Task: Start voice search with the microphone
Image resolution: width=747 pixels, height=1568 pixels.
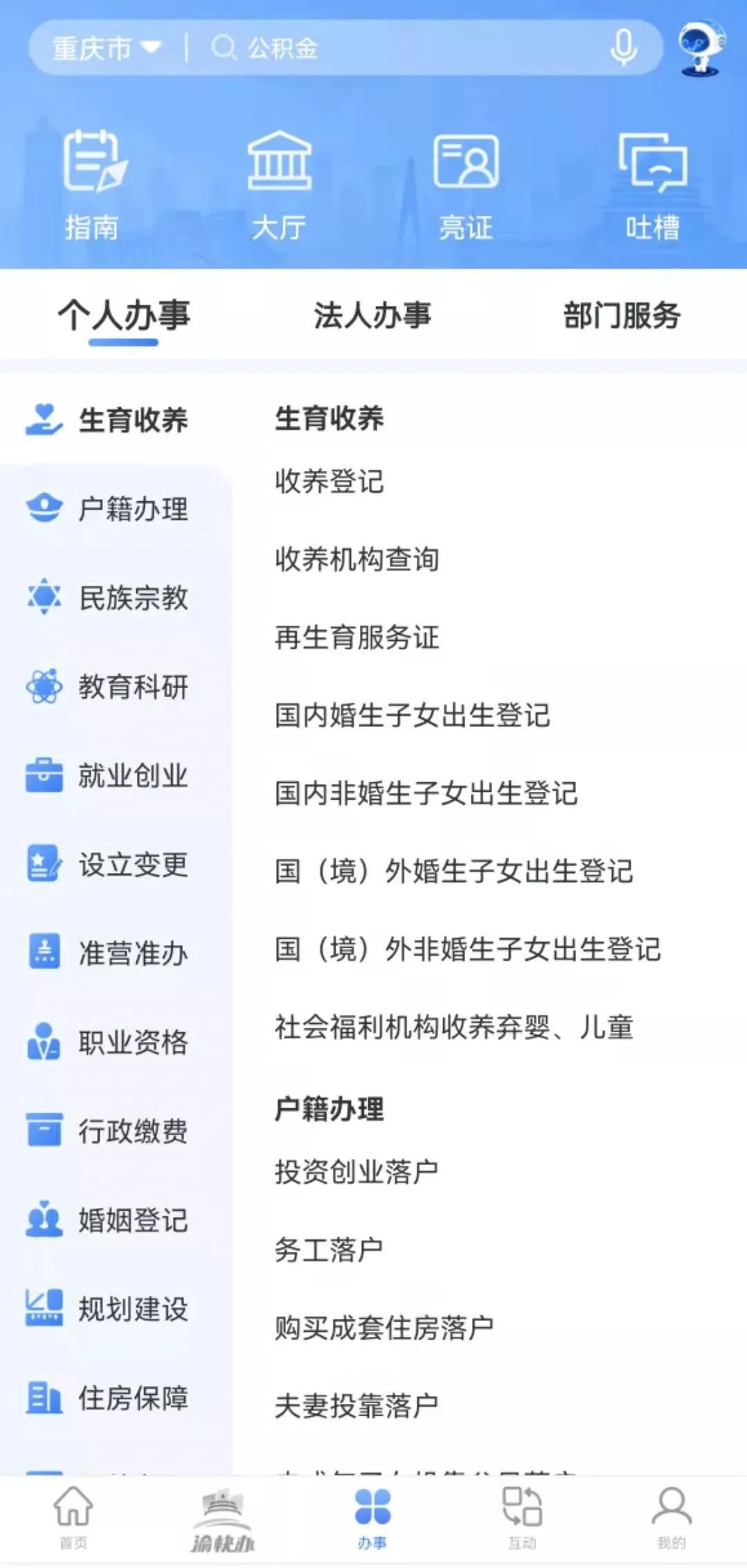Action: click(623, 48)
